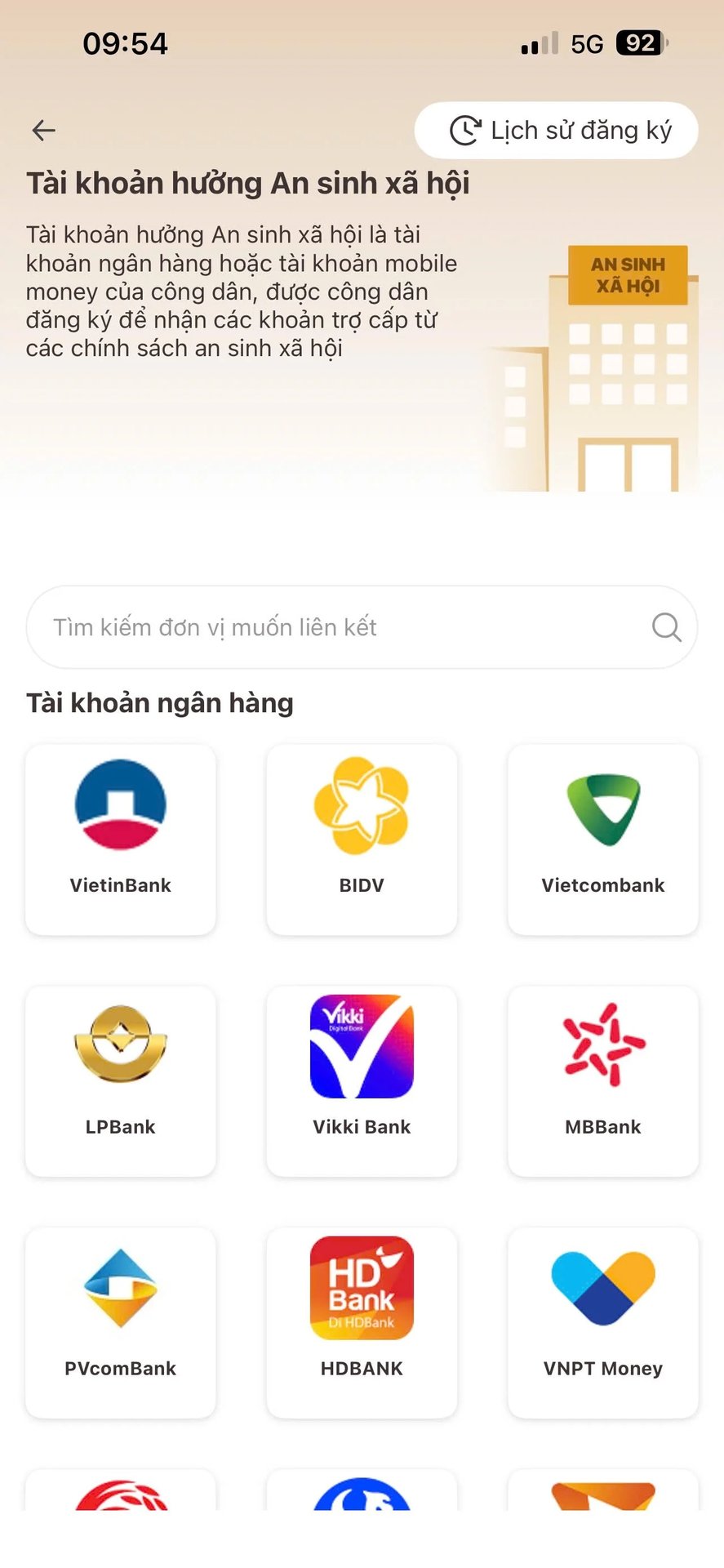Select MBBank card
This screenshot has width=724, height=1568.
tap(602, 1080)
